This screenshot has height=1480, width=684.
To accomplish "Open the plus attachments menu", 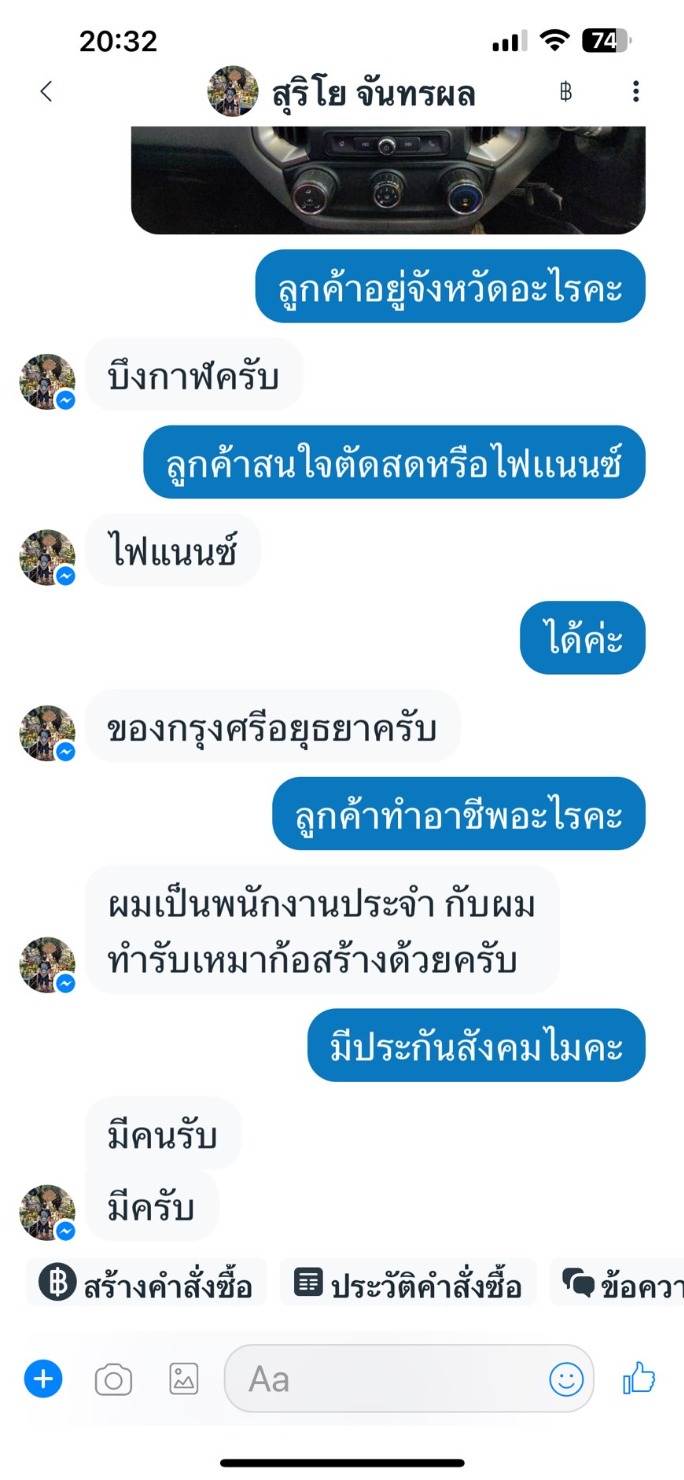I will pyautogui.click(x=43, y=1380).
